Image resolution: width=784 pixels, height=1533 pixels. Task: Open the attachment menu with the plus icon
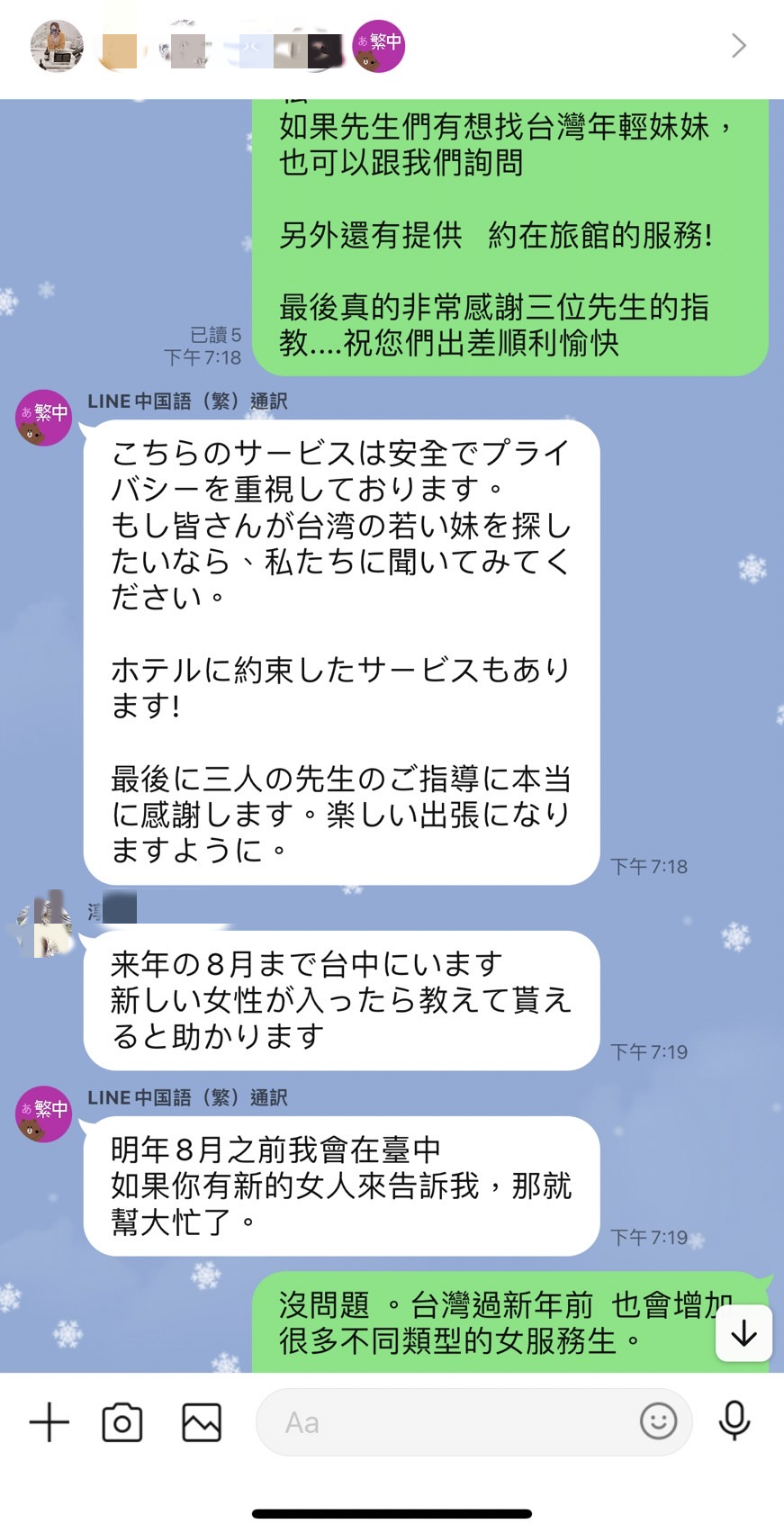[x=51, y=1422]
